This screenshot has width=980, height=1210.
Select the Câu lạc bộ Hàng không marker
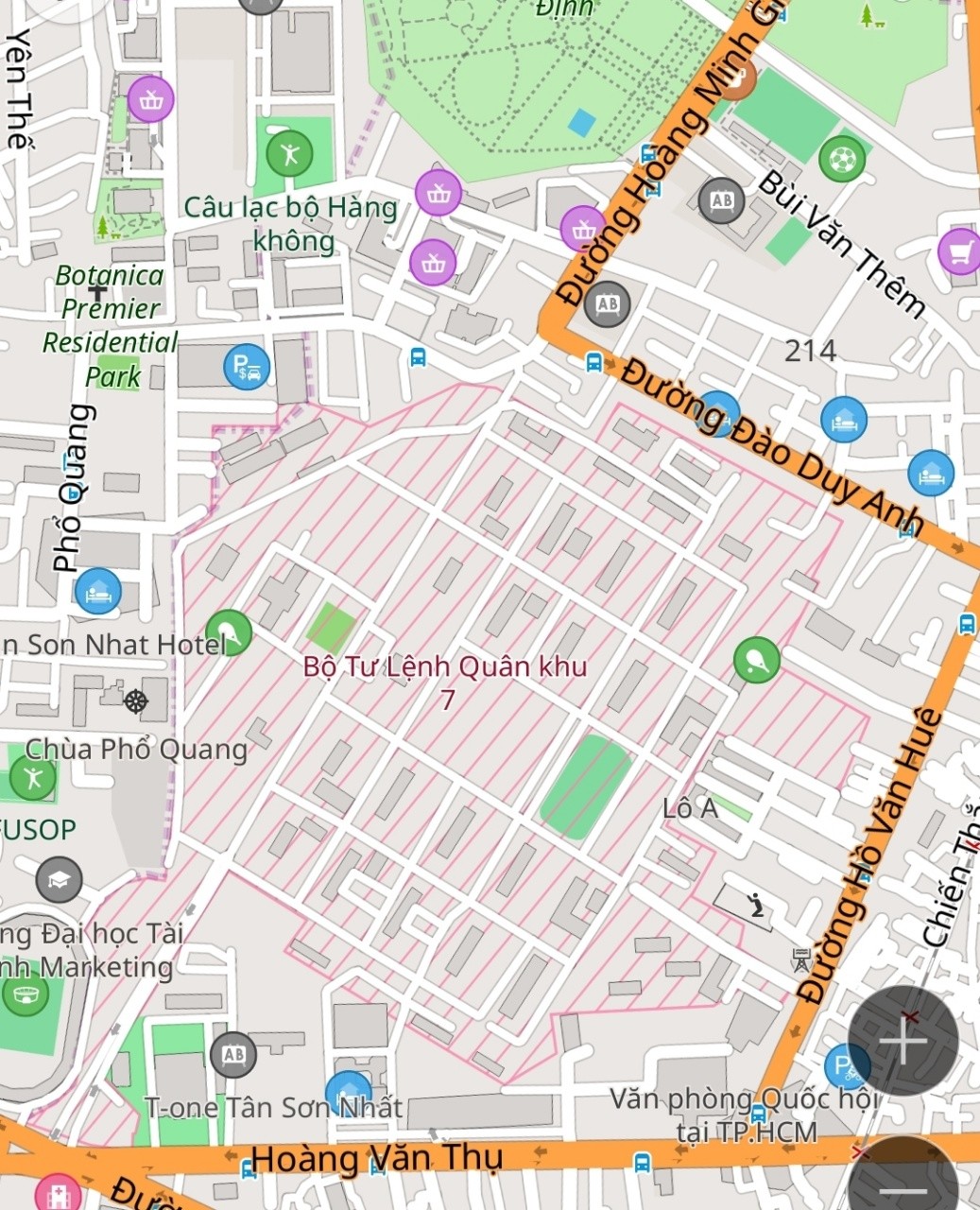[289, 153]
